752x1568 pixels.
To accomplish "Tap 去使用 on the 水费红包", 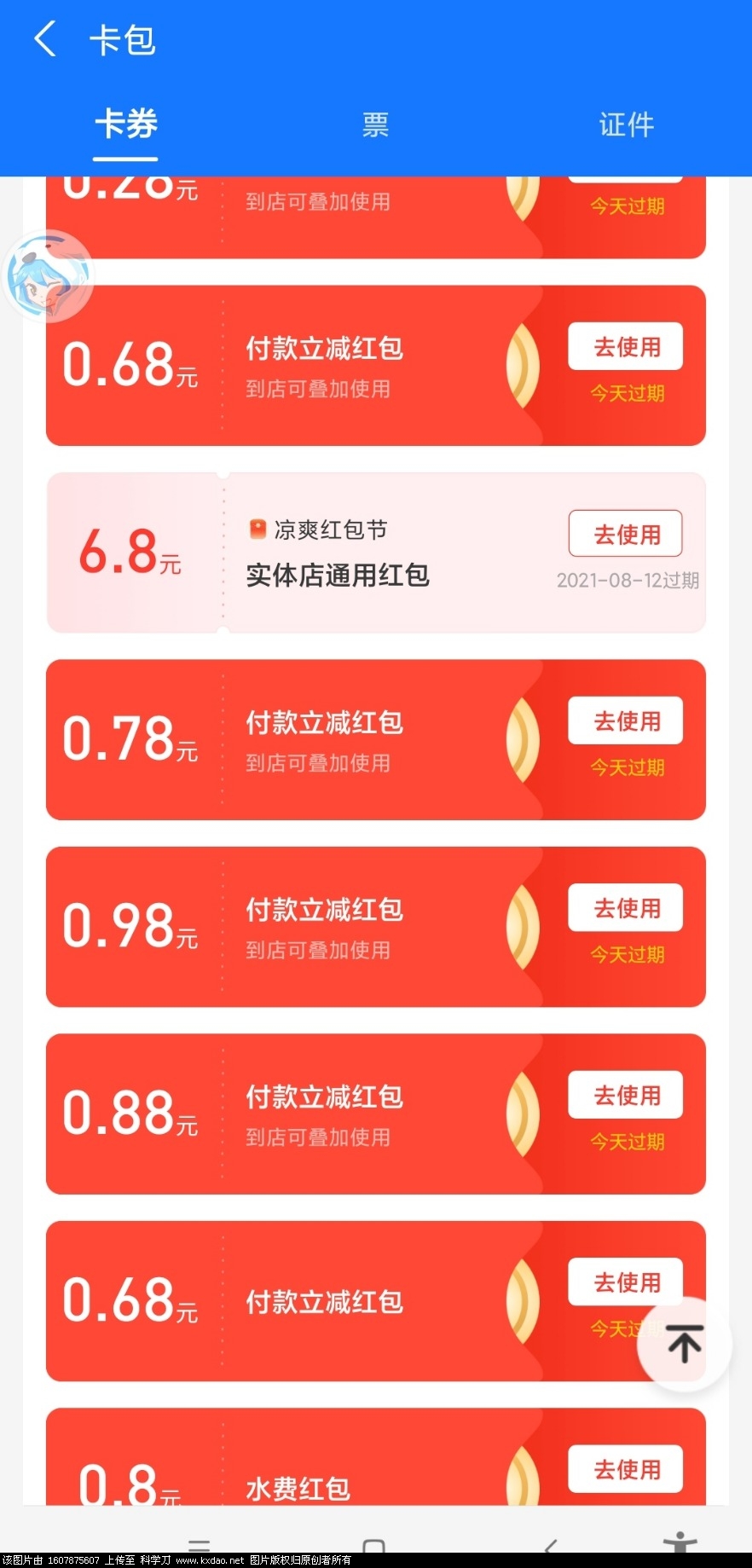I will point(626,1469).
